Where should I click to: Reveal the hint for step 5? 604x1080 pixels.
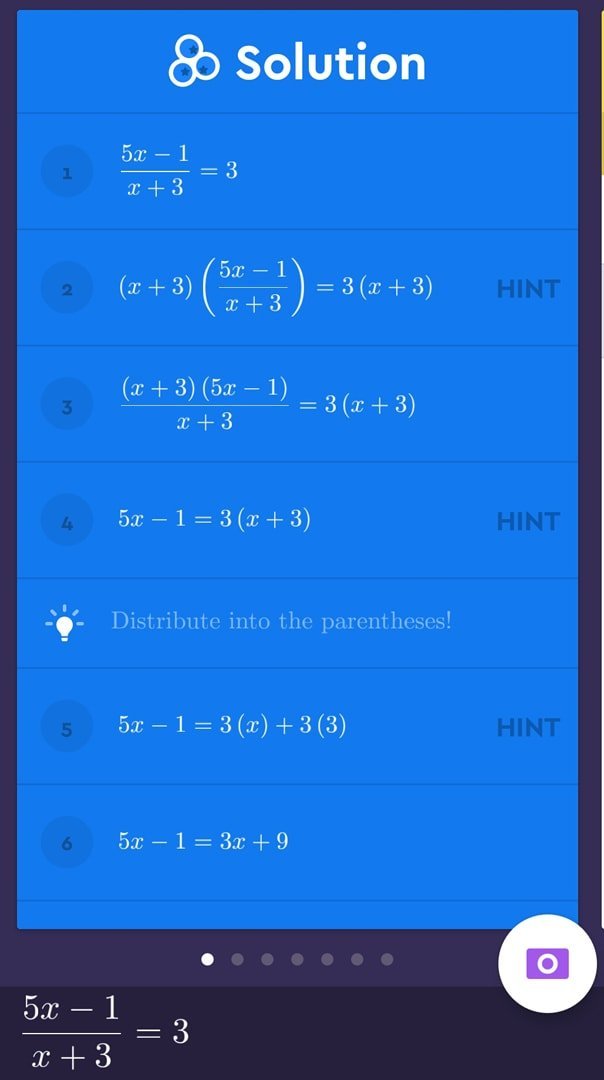(528, 727)
